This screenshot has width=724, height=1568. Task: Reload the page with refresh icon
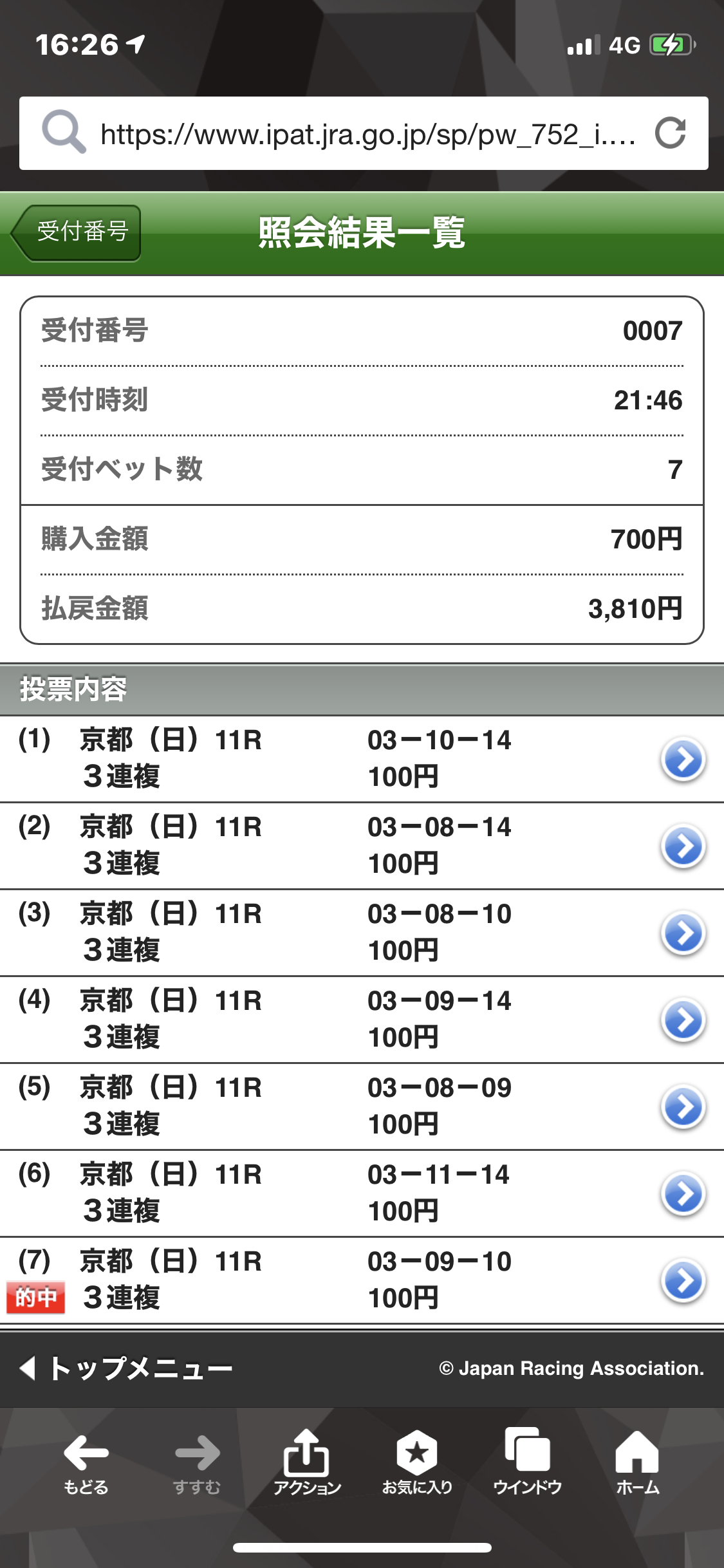point(670,134)
